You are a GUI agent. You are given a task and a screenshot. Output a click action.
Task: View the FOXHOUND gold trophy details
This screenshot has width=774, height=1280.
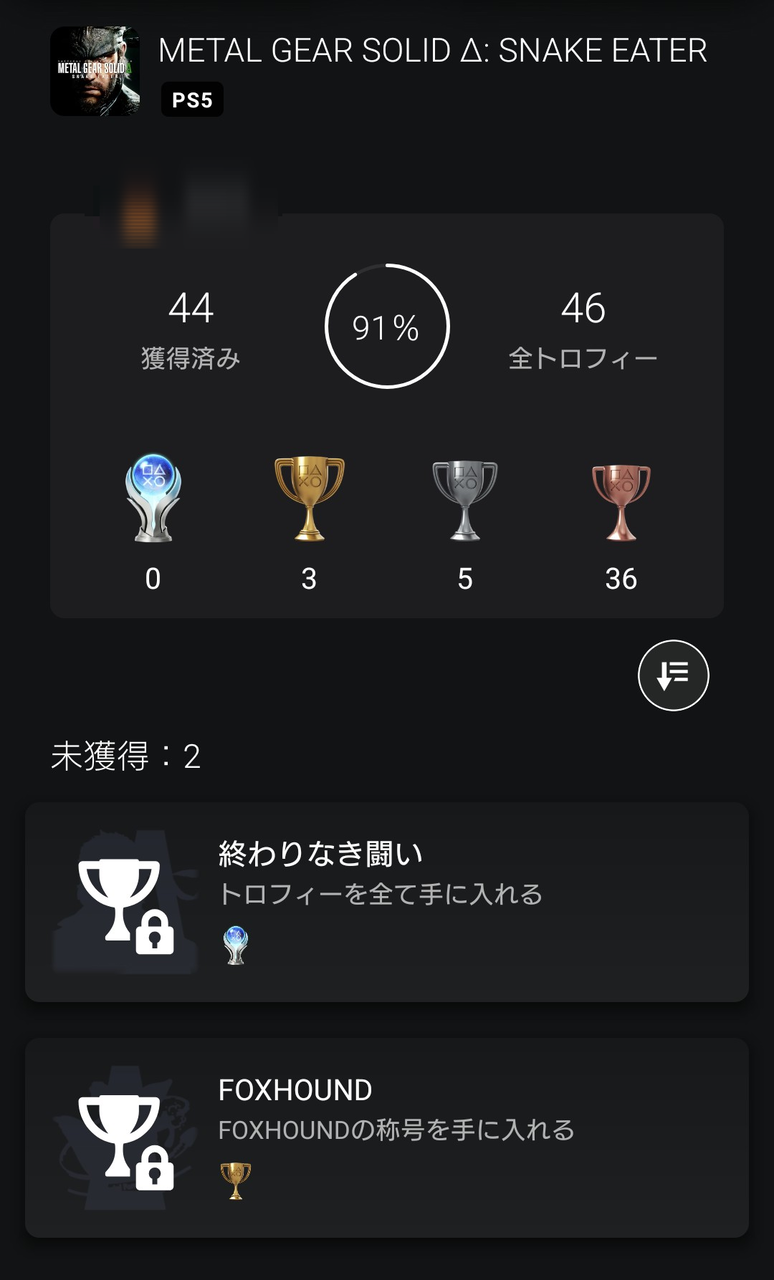[386, 1137]
